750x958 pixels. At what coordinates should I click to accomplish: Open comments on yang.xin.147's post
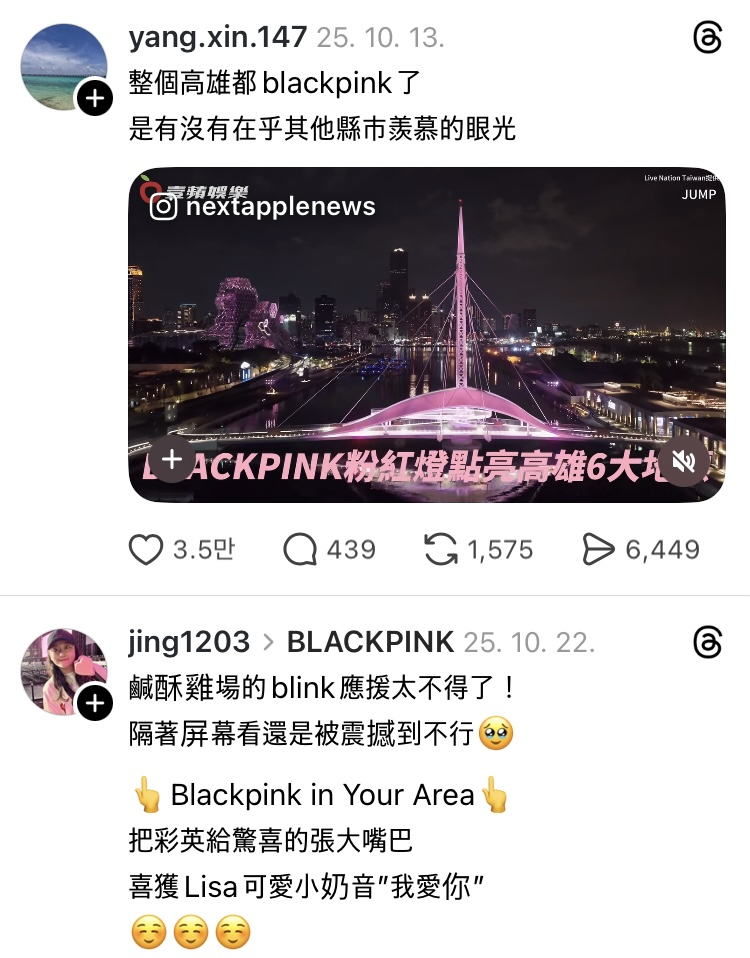(300, 548)
